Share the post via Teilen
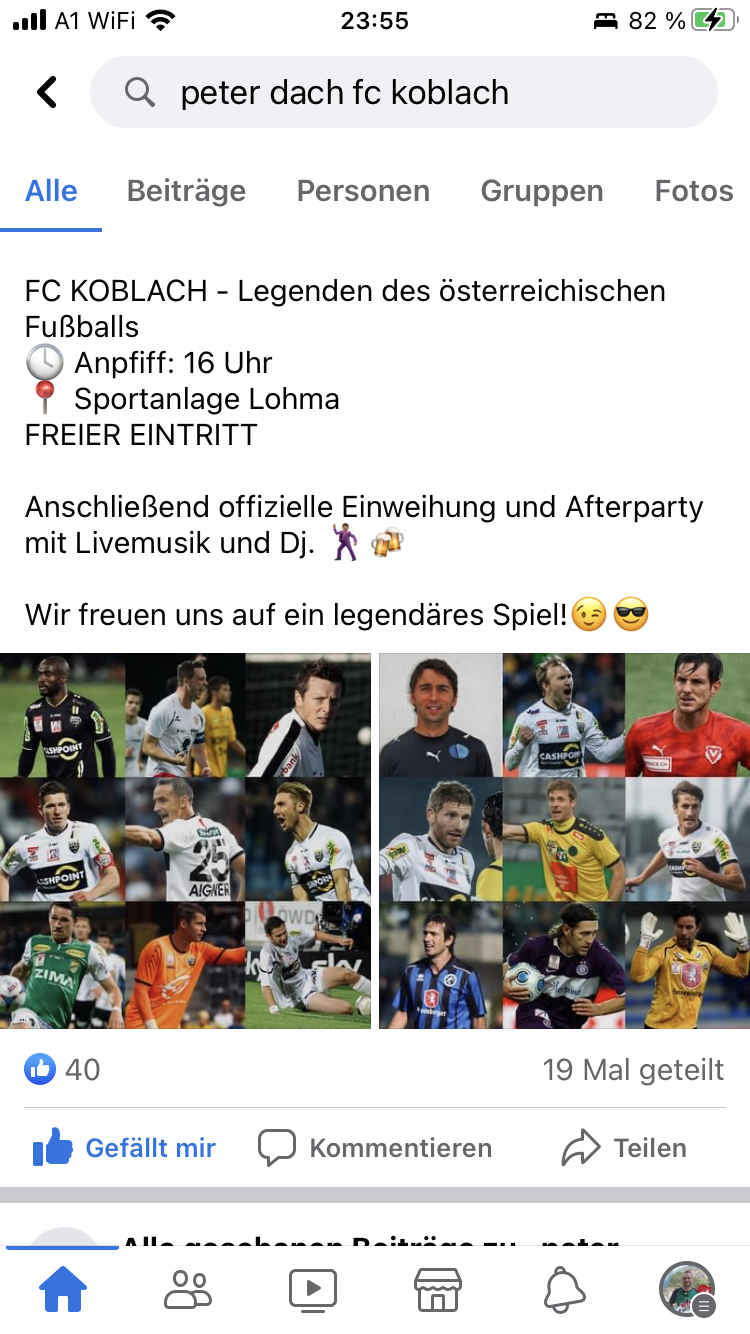This screenshot has width=750, height=1334. 624,1148
